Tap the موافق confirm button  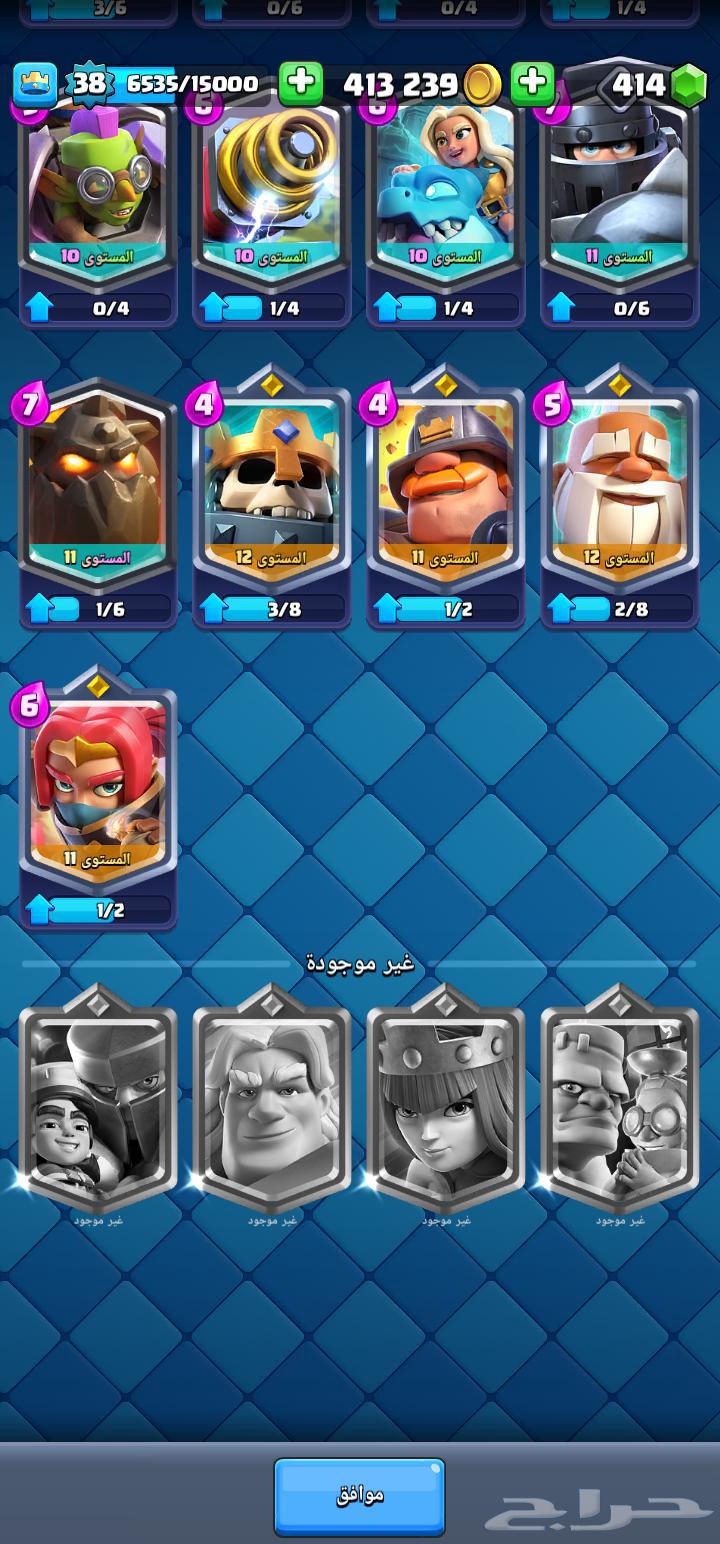359,1496
